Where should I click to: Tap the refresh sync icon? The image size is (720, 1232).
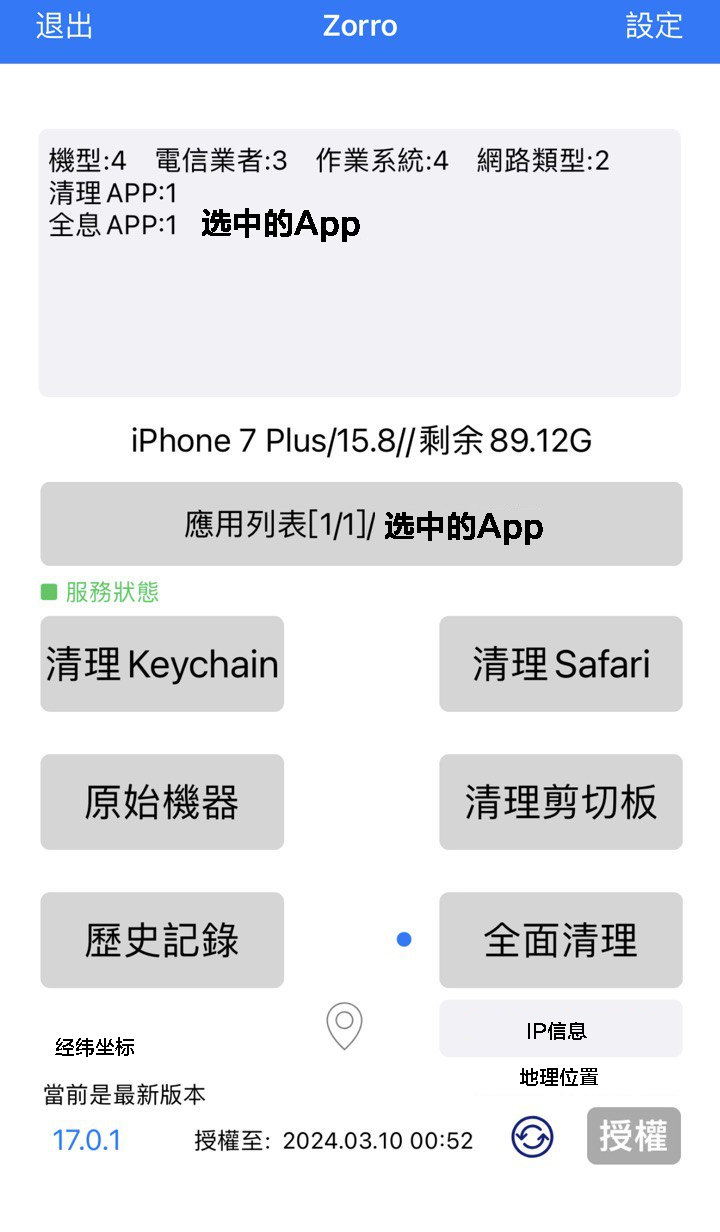[x=533, y=1137]
